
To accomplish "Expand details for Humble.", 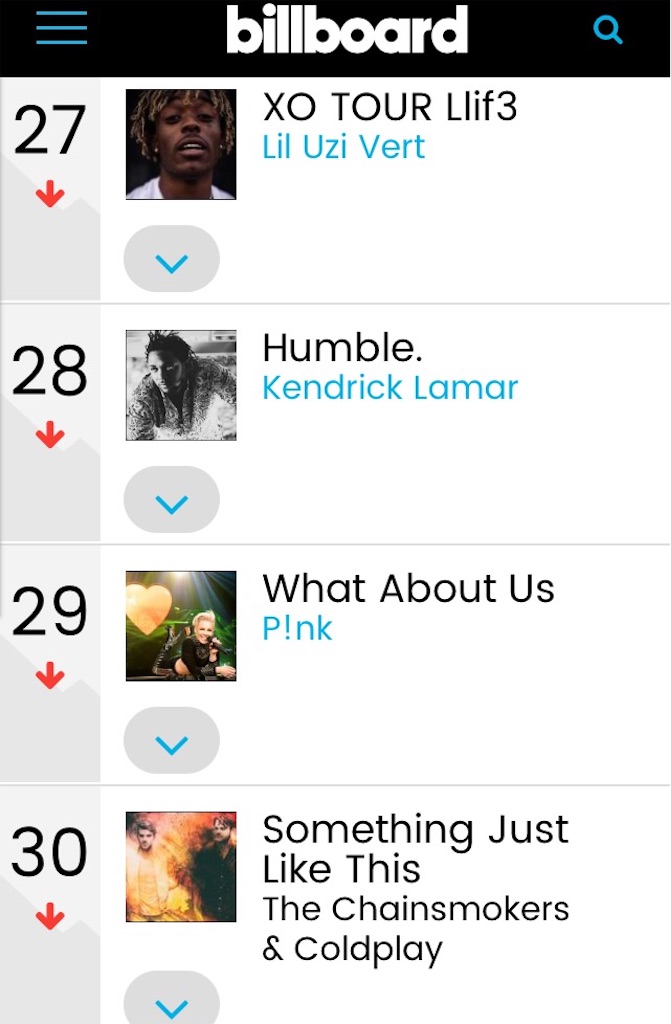I will [171, 500].
